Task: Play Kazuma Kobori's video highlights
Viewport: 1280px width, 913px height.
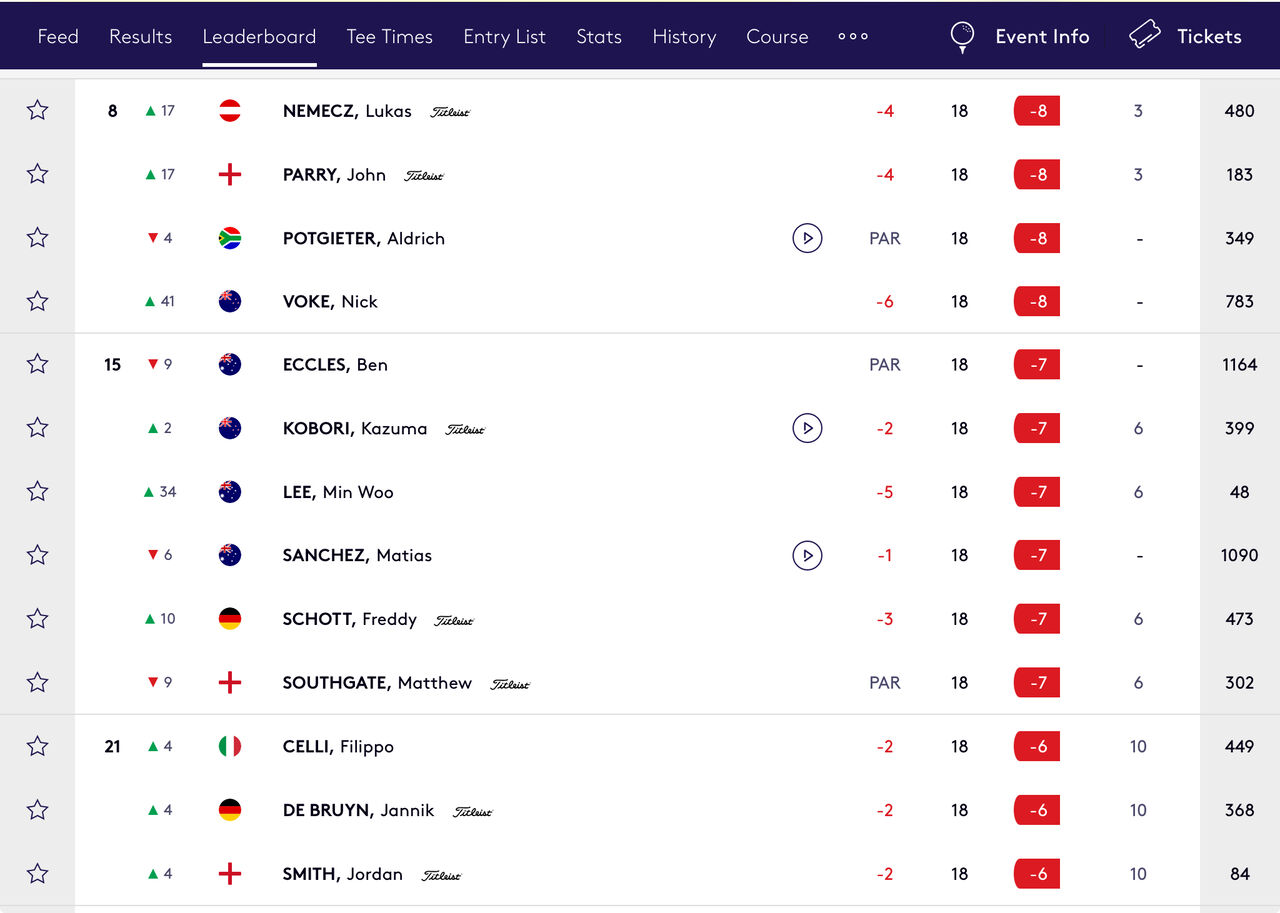Action: 807,428
